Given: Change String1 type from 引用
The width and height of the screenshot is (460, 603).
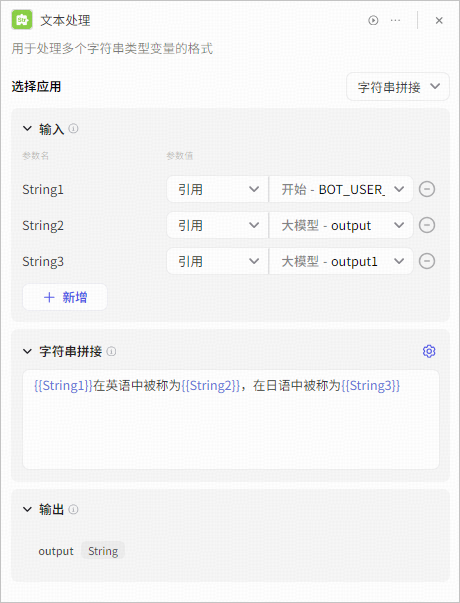Looking at the screenshot, I should [217, 189].
